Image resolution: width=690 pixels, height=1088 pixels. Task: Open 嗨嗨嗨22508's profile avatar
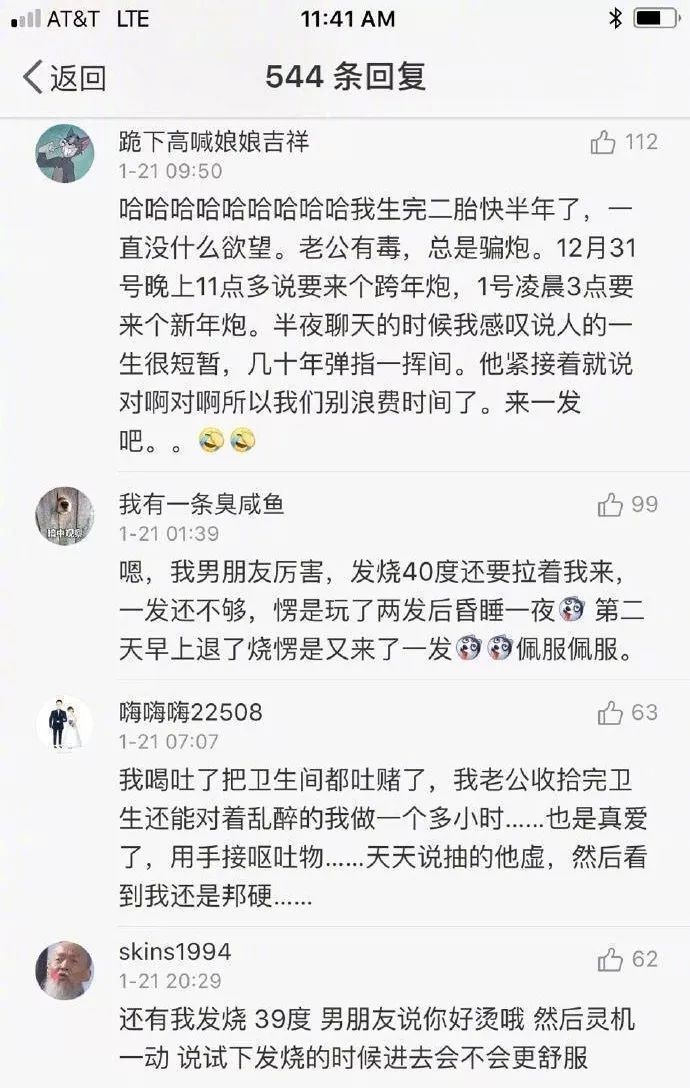[x=65, y=724]
